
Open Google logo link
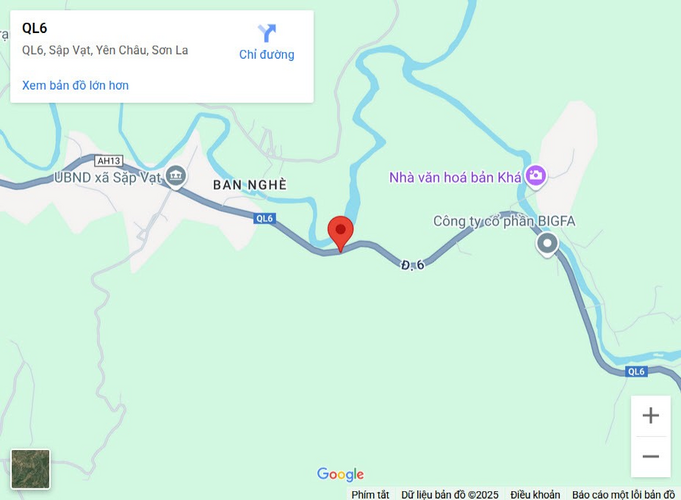pos(340,474)
